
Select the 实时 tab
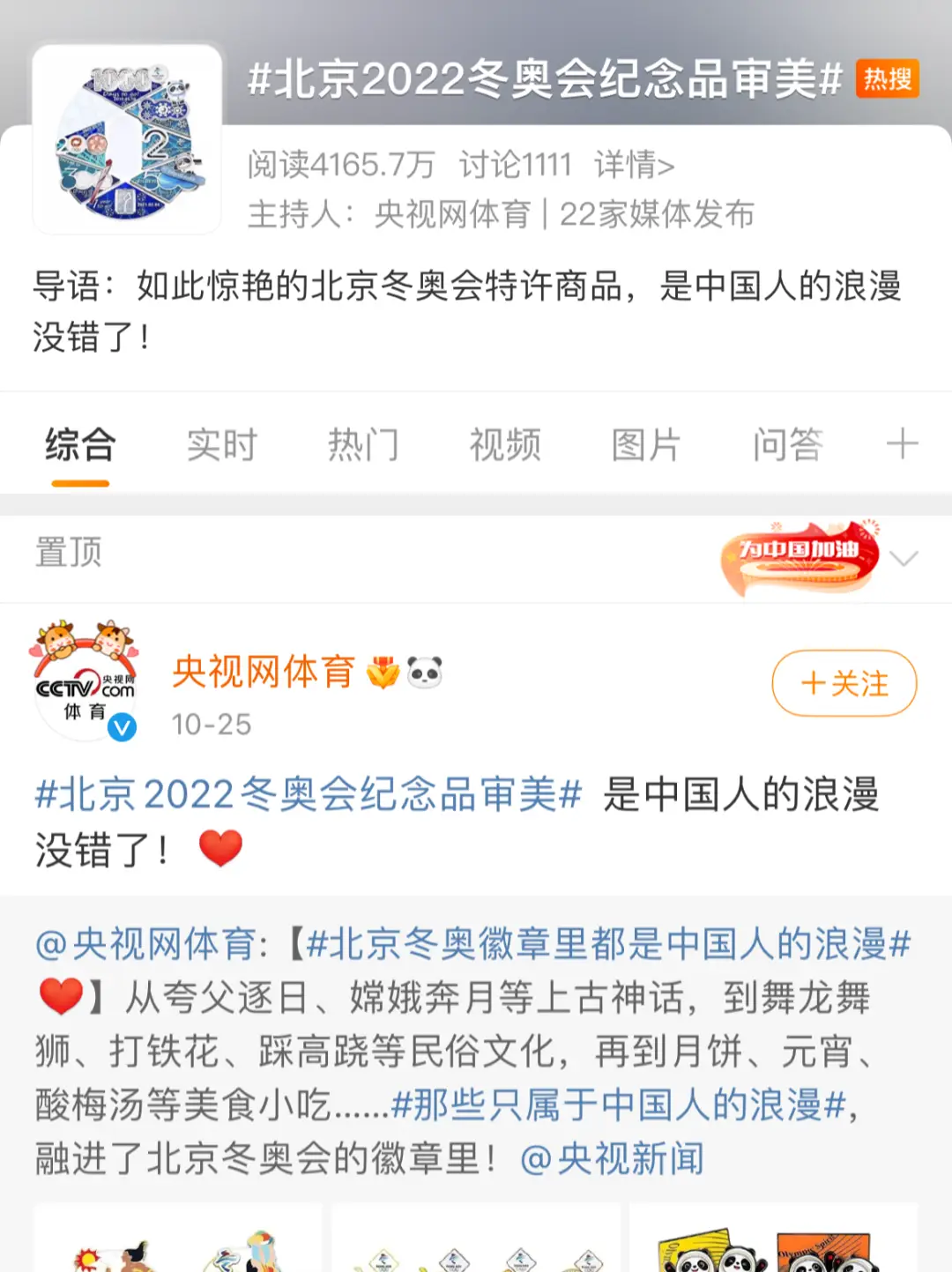pos(221,445)
